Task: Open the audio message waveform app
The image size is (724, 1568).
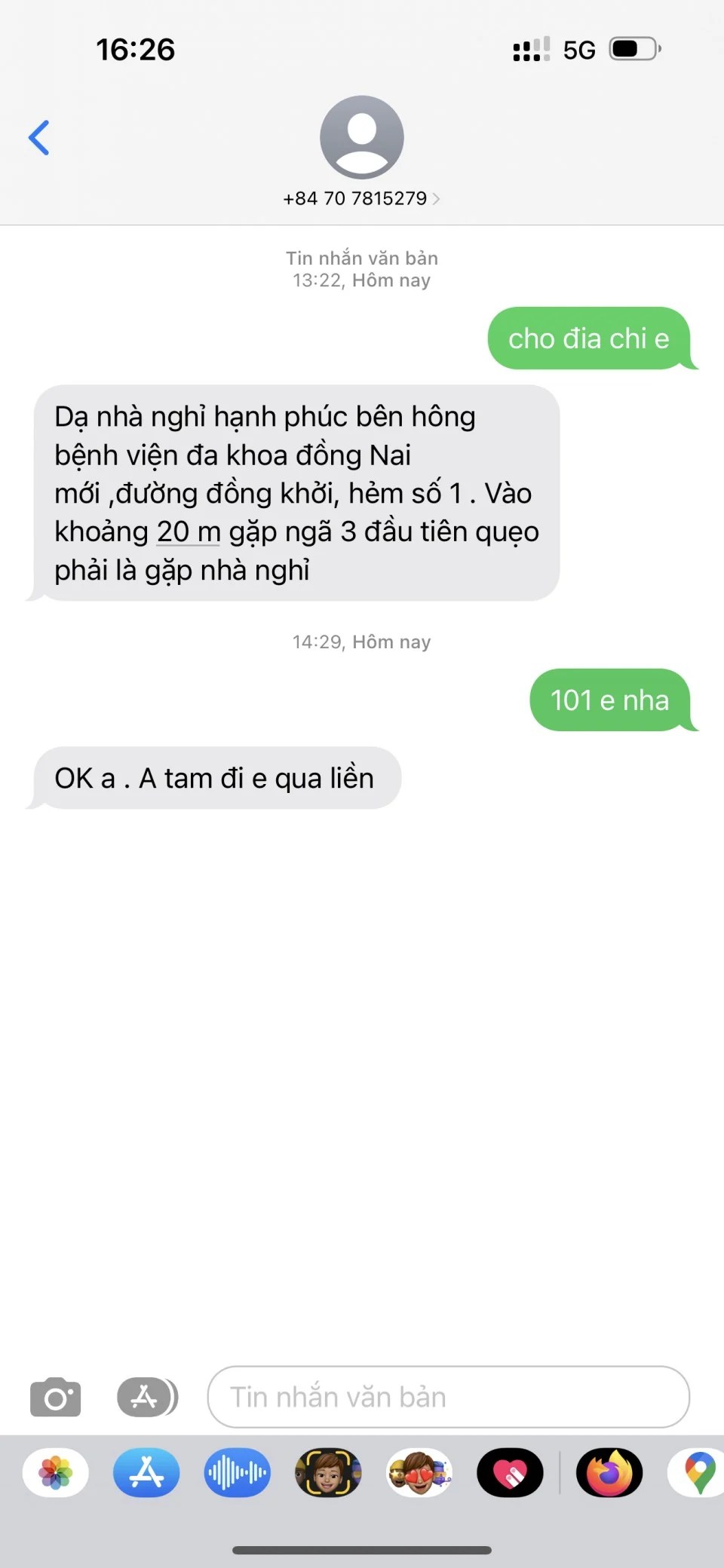Action: point(237,1472)
